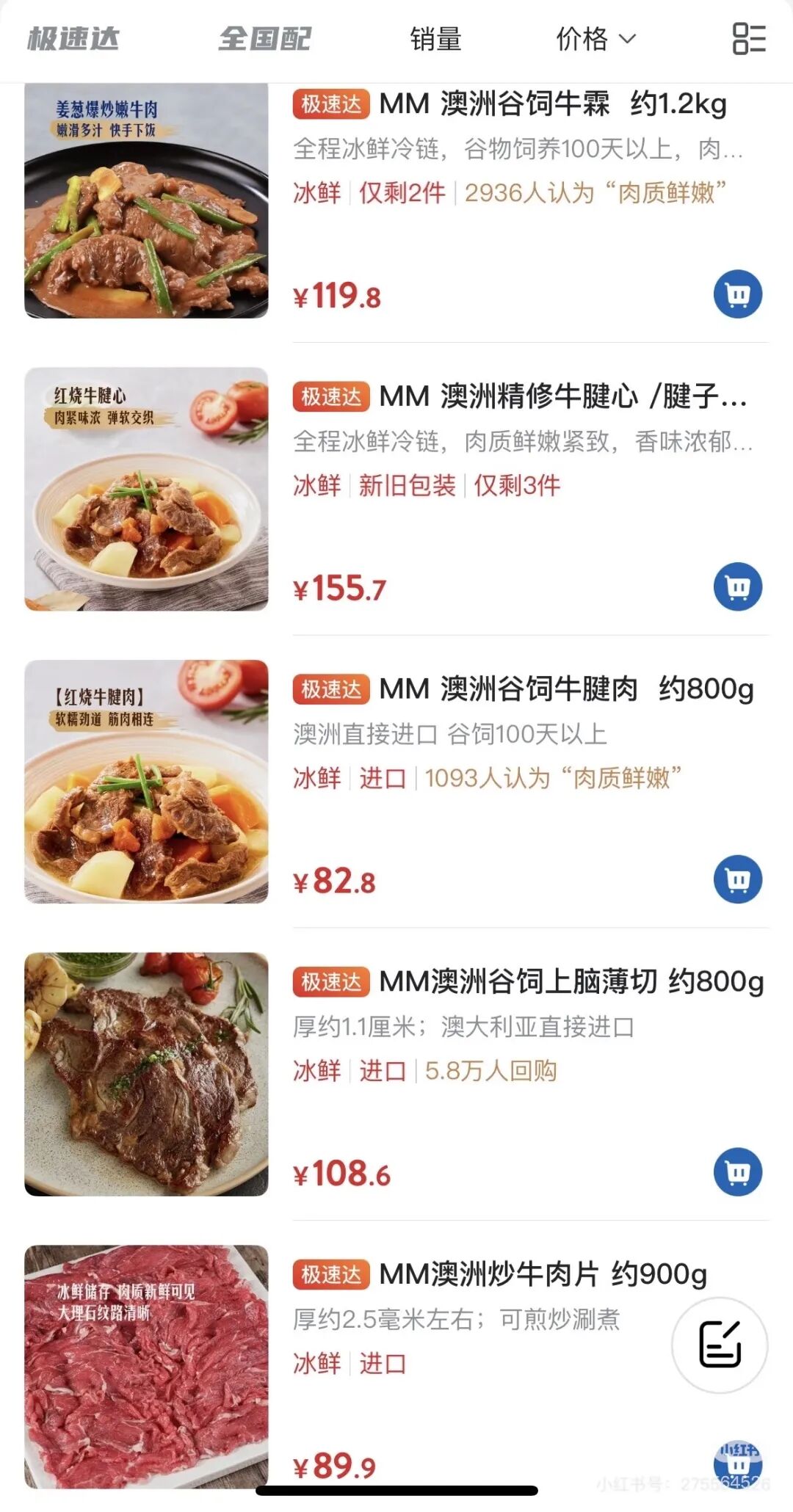Open the 澳洲炒牛肉片 product image

(146, 1367)
